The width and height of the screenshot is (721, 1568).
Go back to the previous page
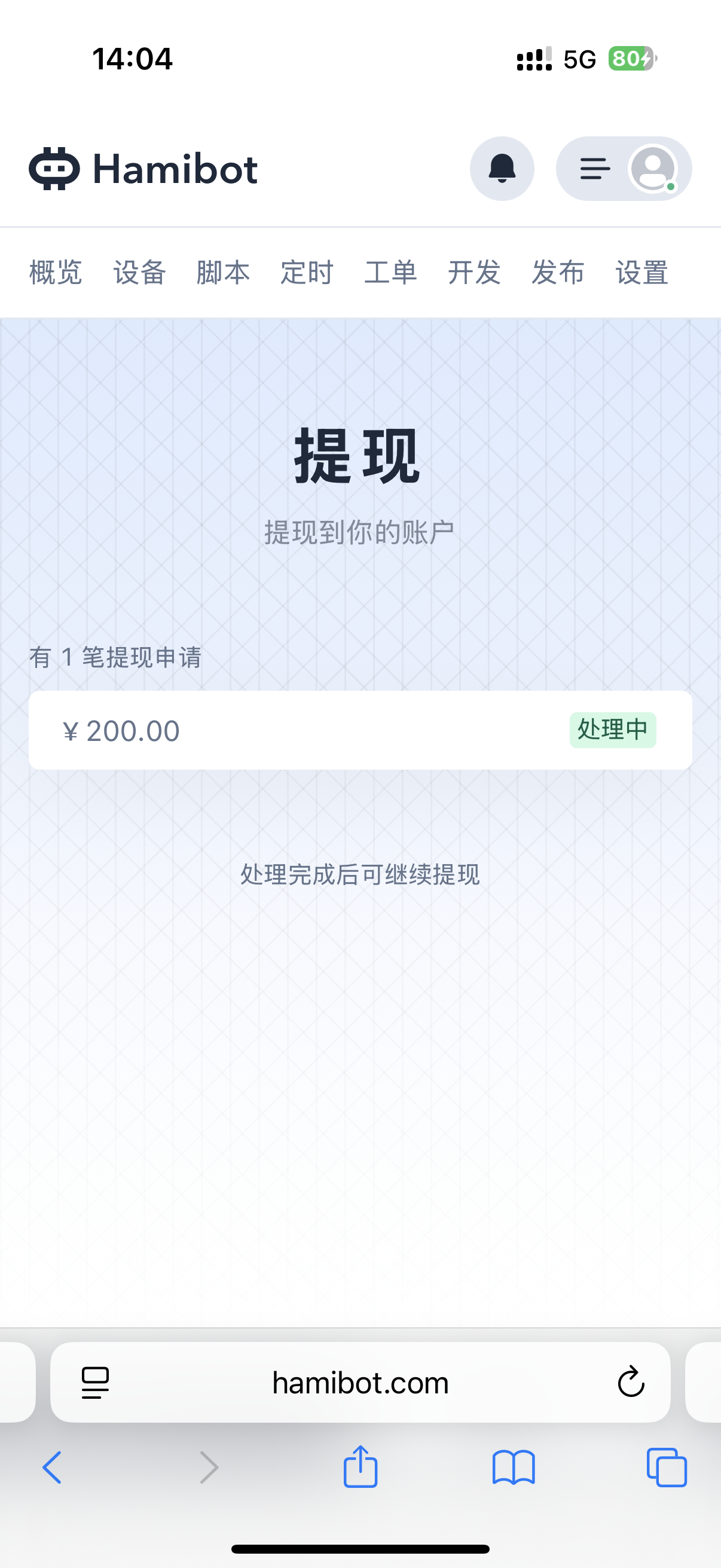coord(53,1468)
